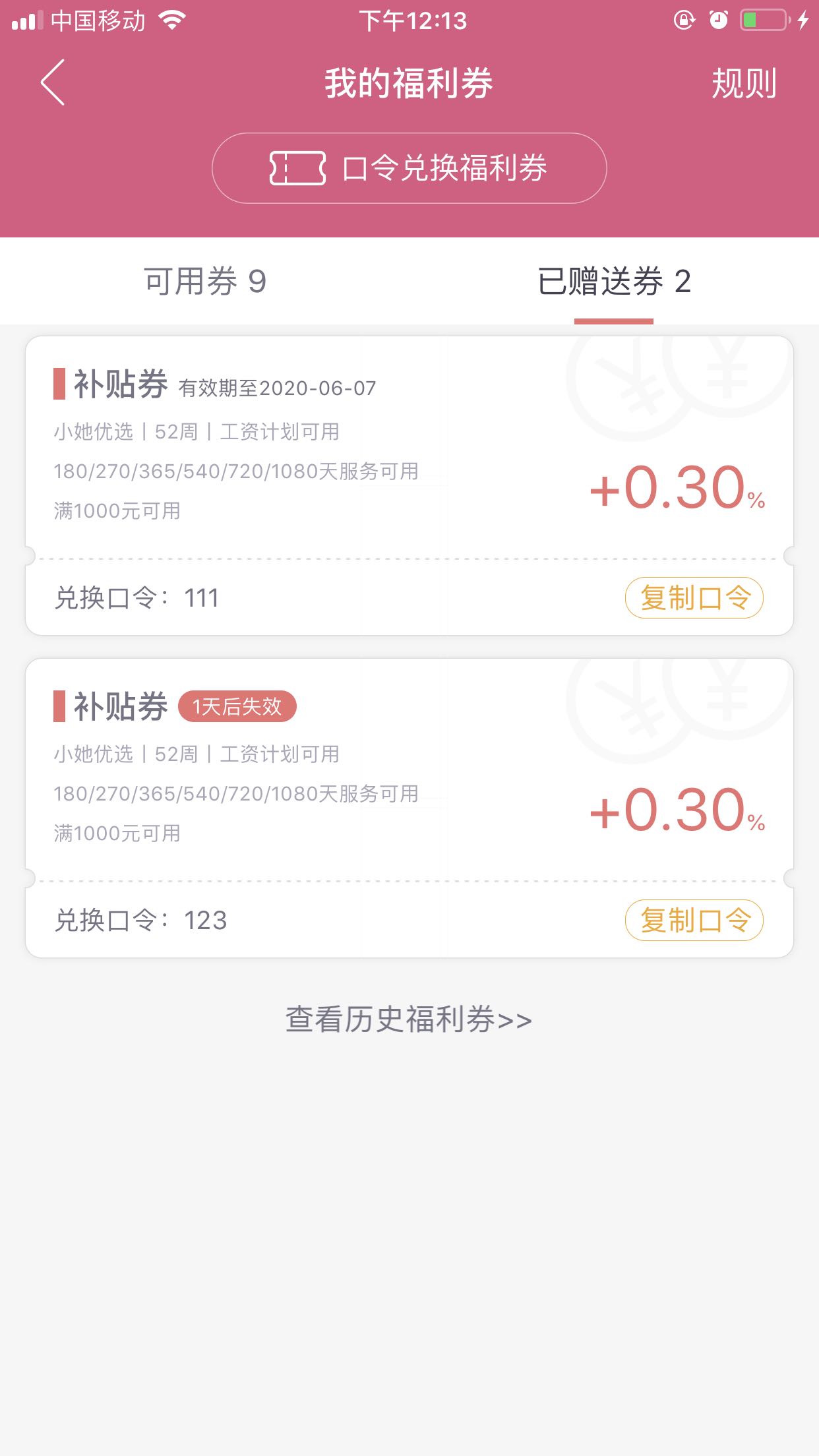The height and width of the screenshot is (1456, 819).
Task: Tap 口令兑换福利券 to redeem a voucher
Action: [x=409, y=168]
